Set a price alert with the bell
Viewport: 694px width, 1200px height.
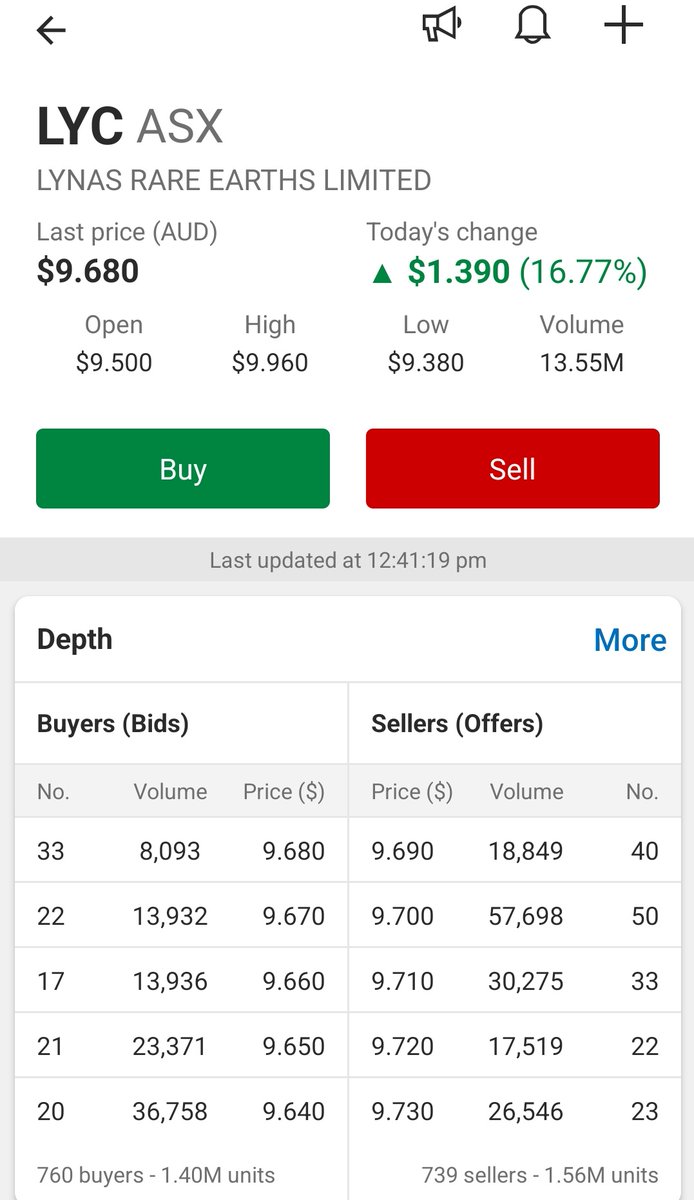[x=533, y=25]
